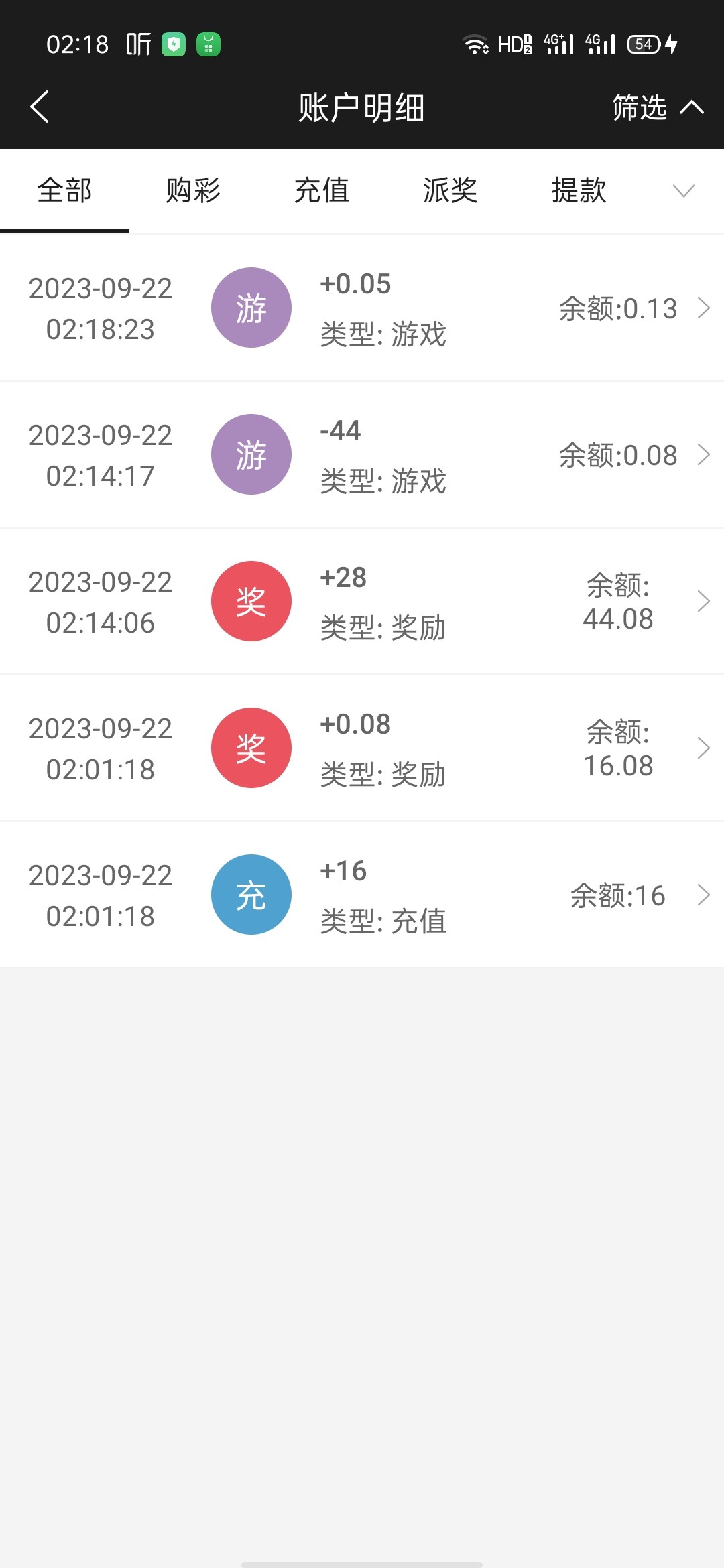724x1568 pixels.
Task: Tap the blue 充 recharge icon
Action: click(x=251, y=894)
